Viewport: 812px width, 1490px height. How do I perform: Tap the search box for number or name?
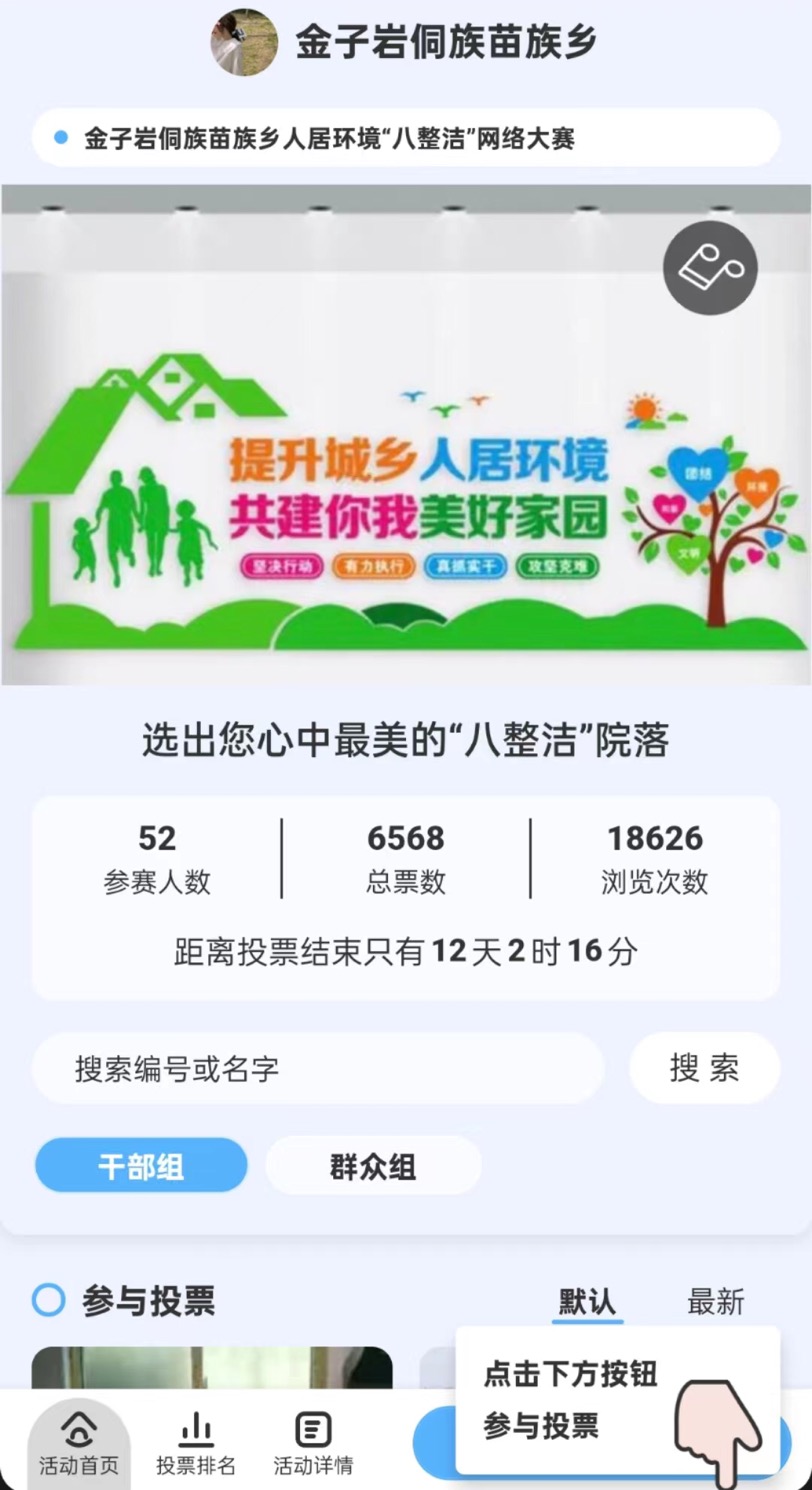[x=318, y=1069]
